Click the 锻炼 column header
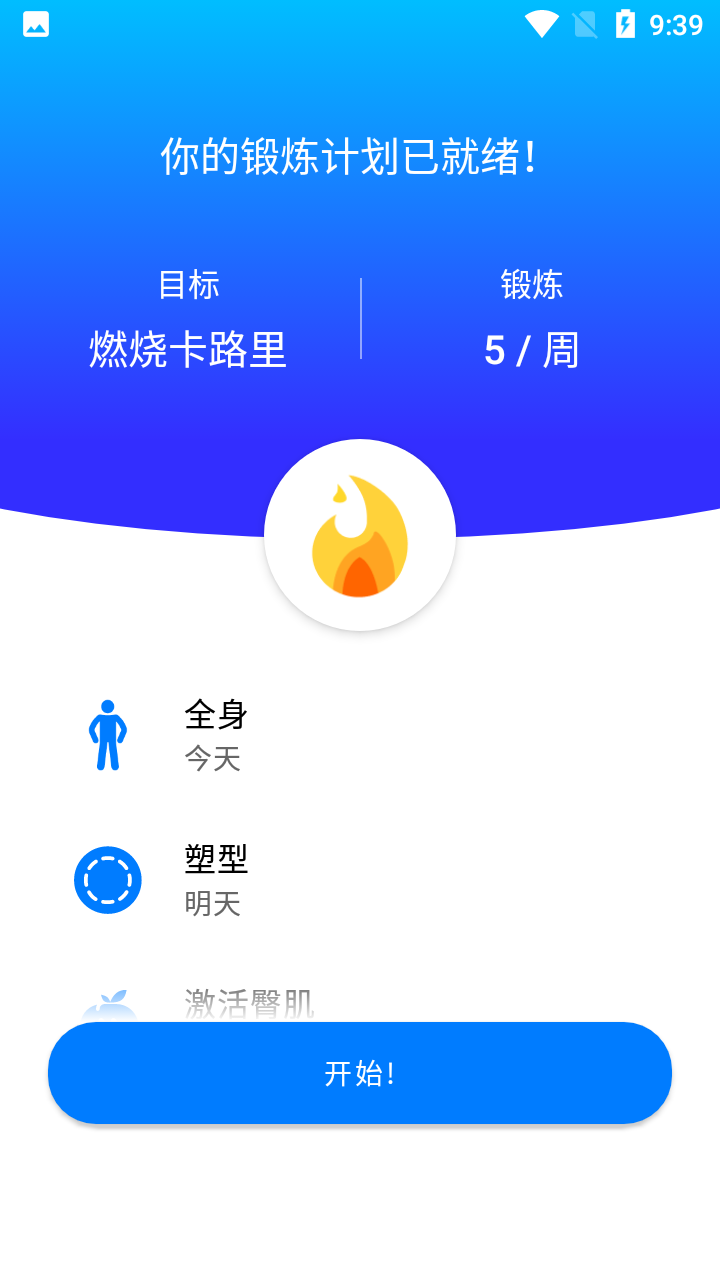The image size is (720, 1280). (x=533, y=284)
